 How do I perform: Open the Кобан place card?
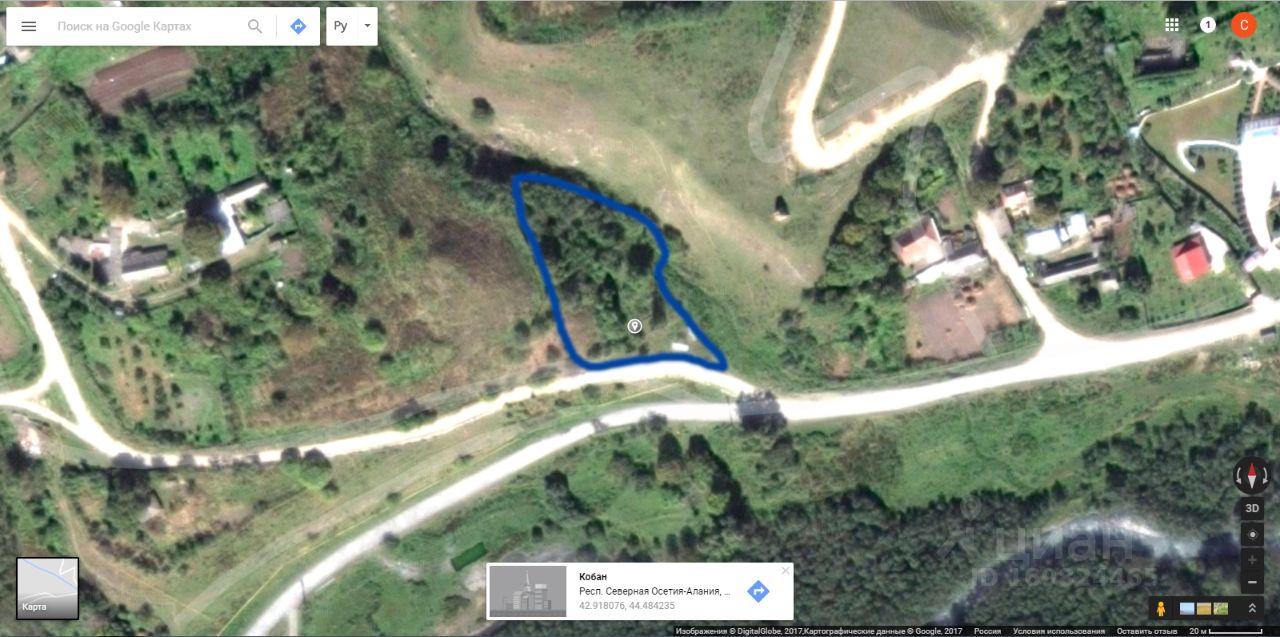click(x=640, y=591)
